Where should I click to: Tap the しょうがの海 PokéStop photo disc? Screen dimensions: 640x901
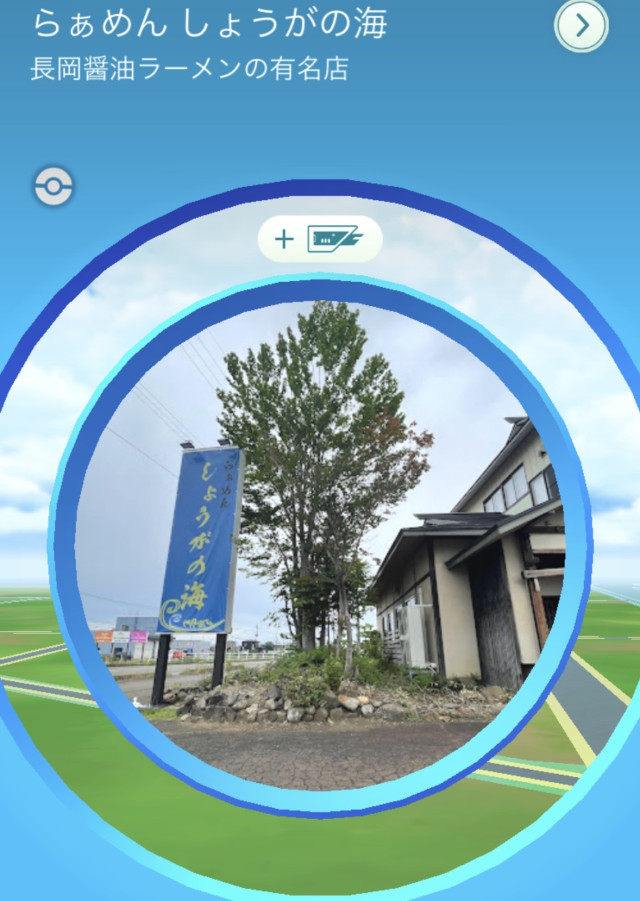click(x=320, y=540)
